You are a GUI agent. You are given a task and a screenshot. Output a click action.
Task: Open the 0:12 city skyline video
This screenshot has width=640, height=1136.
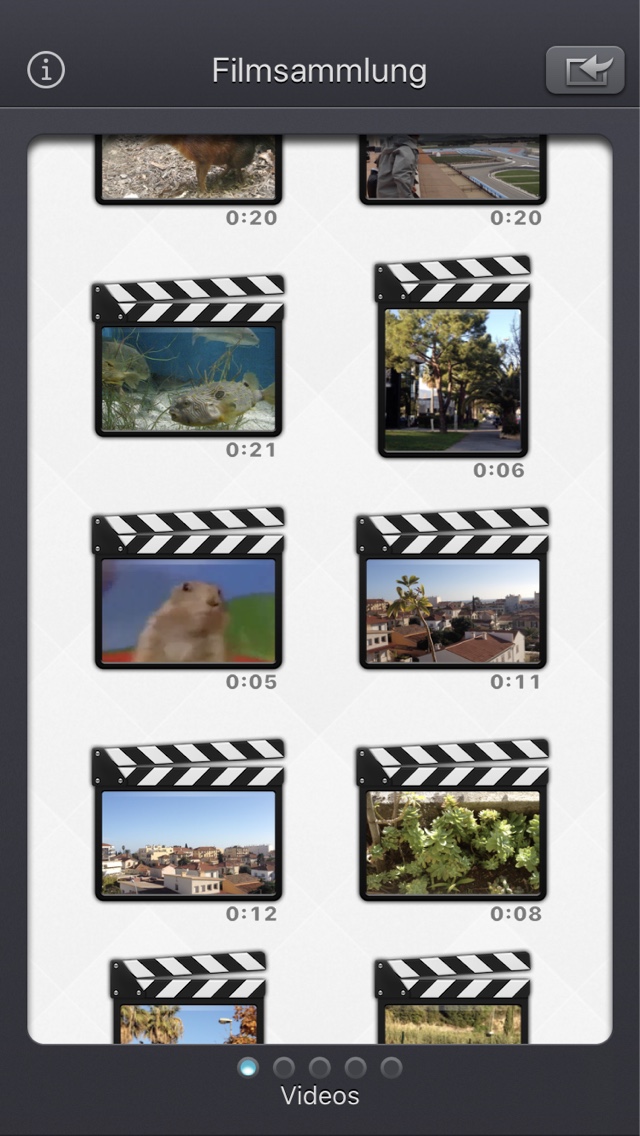(188, 842)
